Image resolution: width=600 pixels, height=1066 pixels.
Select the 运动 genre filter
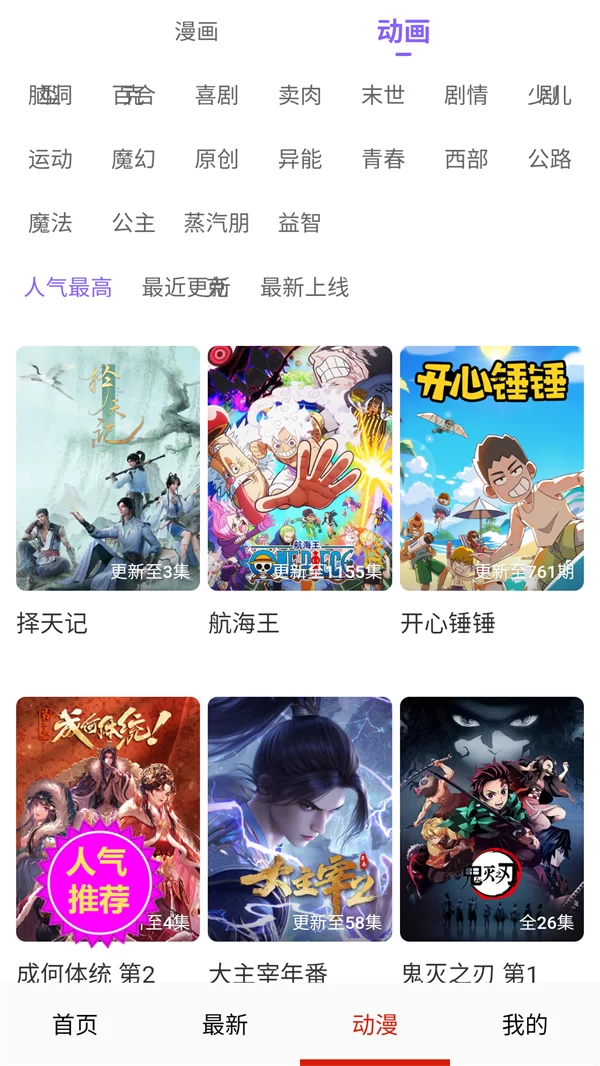50,159
